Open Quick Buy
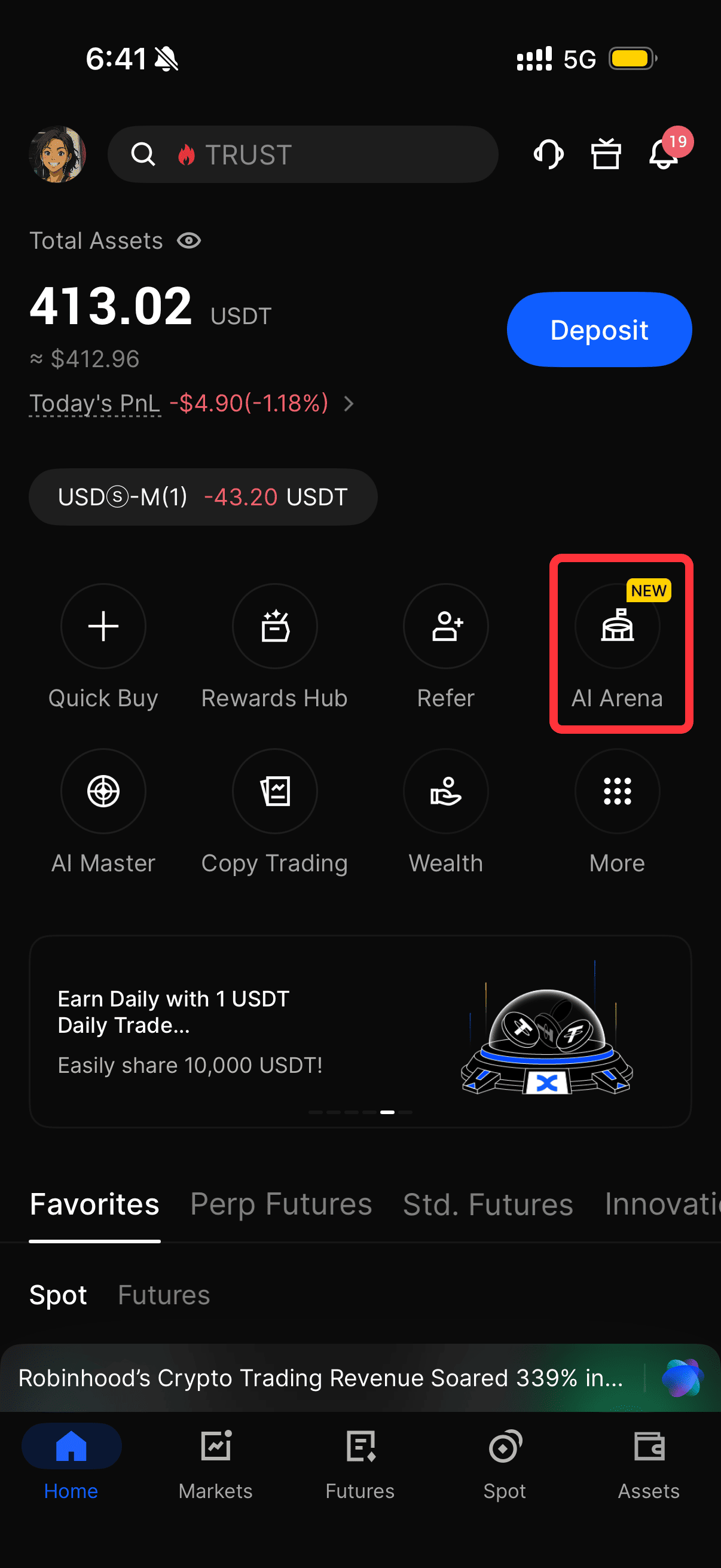 (103, 627)
